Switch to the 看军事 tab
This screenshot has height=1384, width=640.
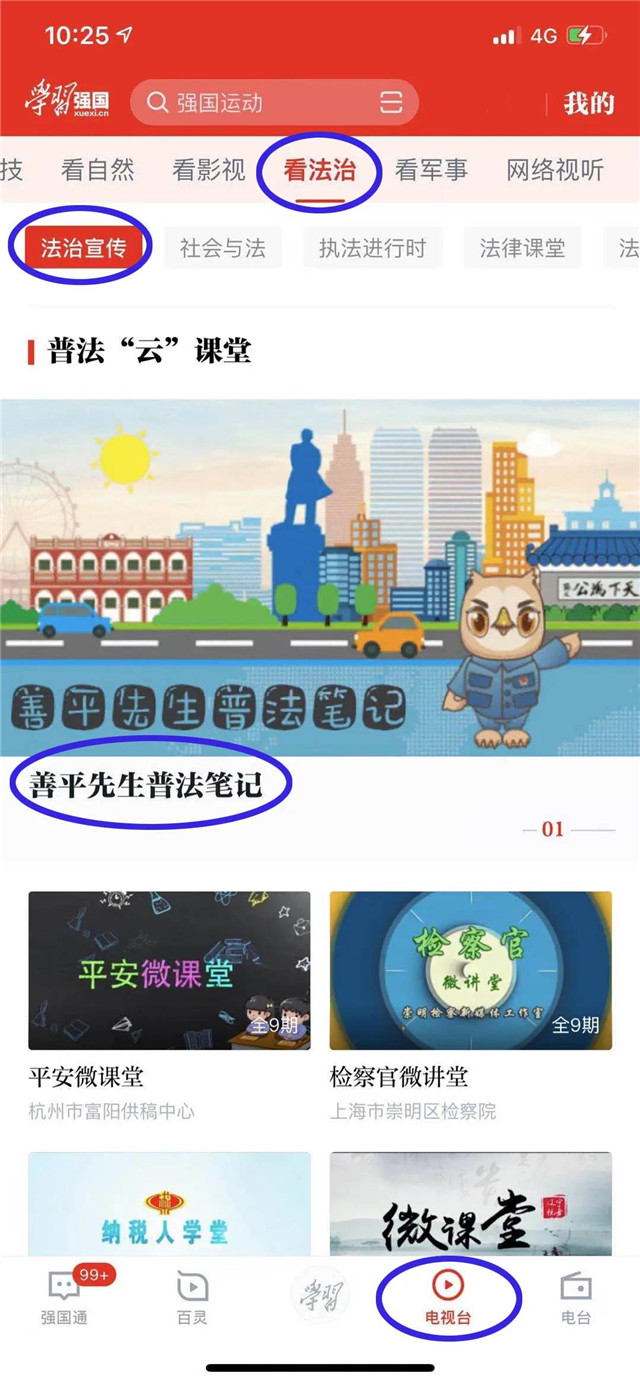(431, 170)
